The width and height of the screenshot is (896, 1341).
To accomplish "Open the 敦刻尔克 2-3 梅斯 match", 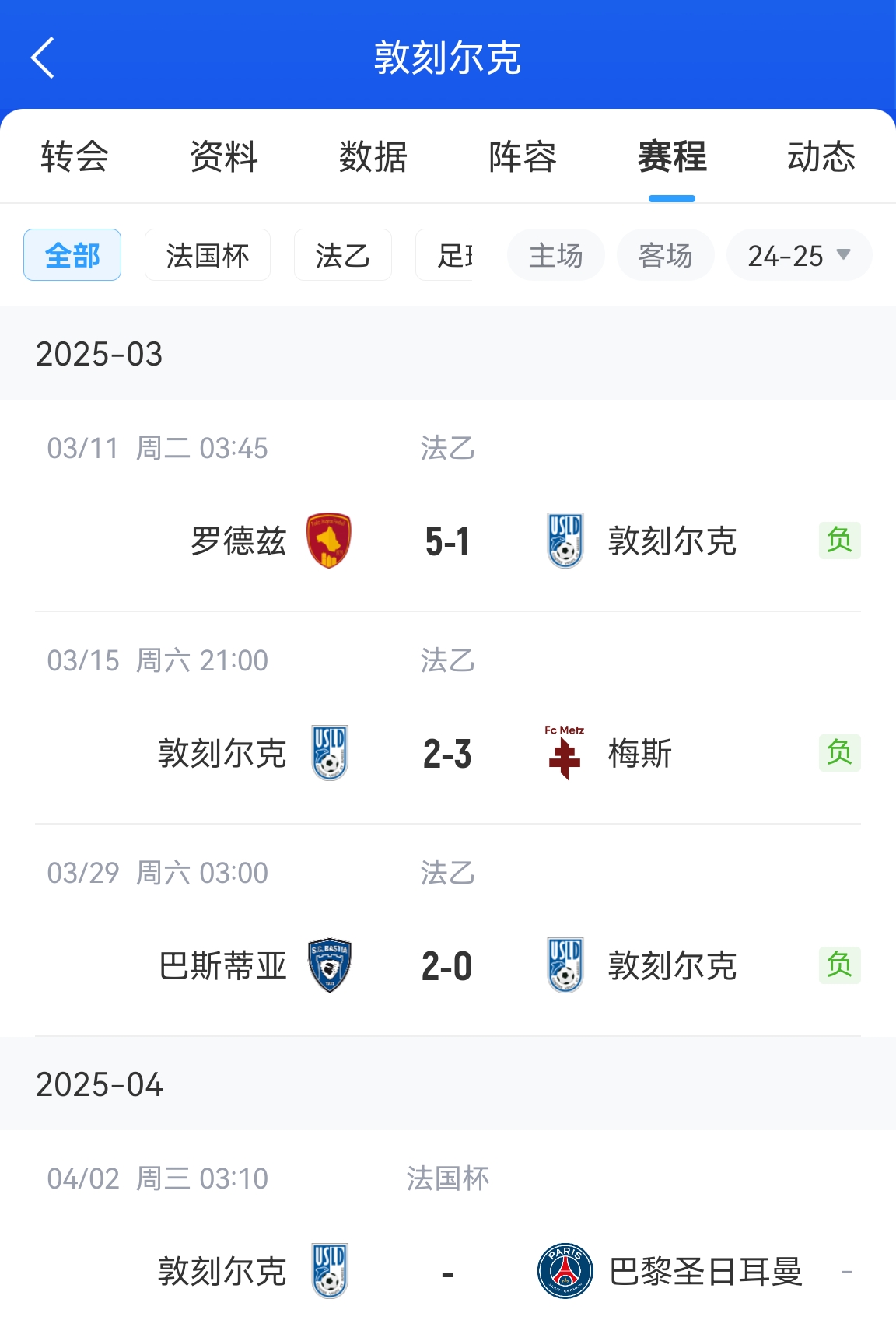I will pyautogui.click(x=447, y=754).
